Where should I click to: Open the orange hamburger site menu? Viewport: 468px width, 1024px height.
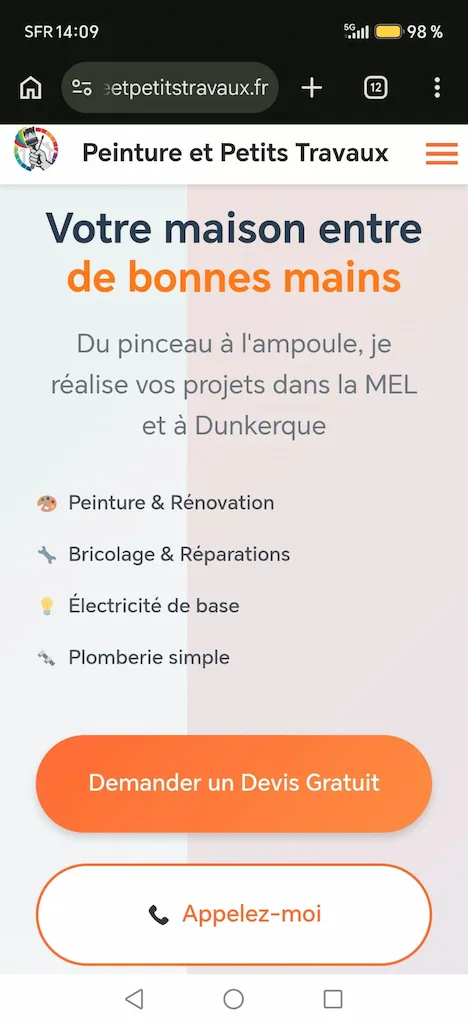[x=442, y=153]
